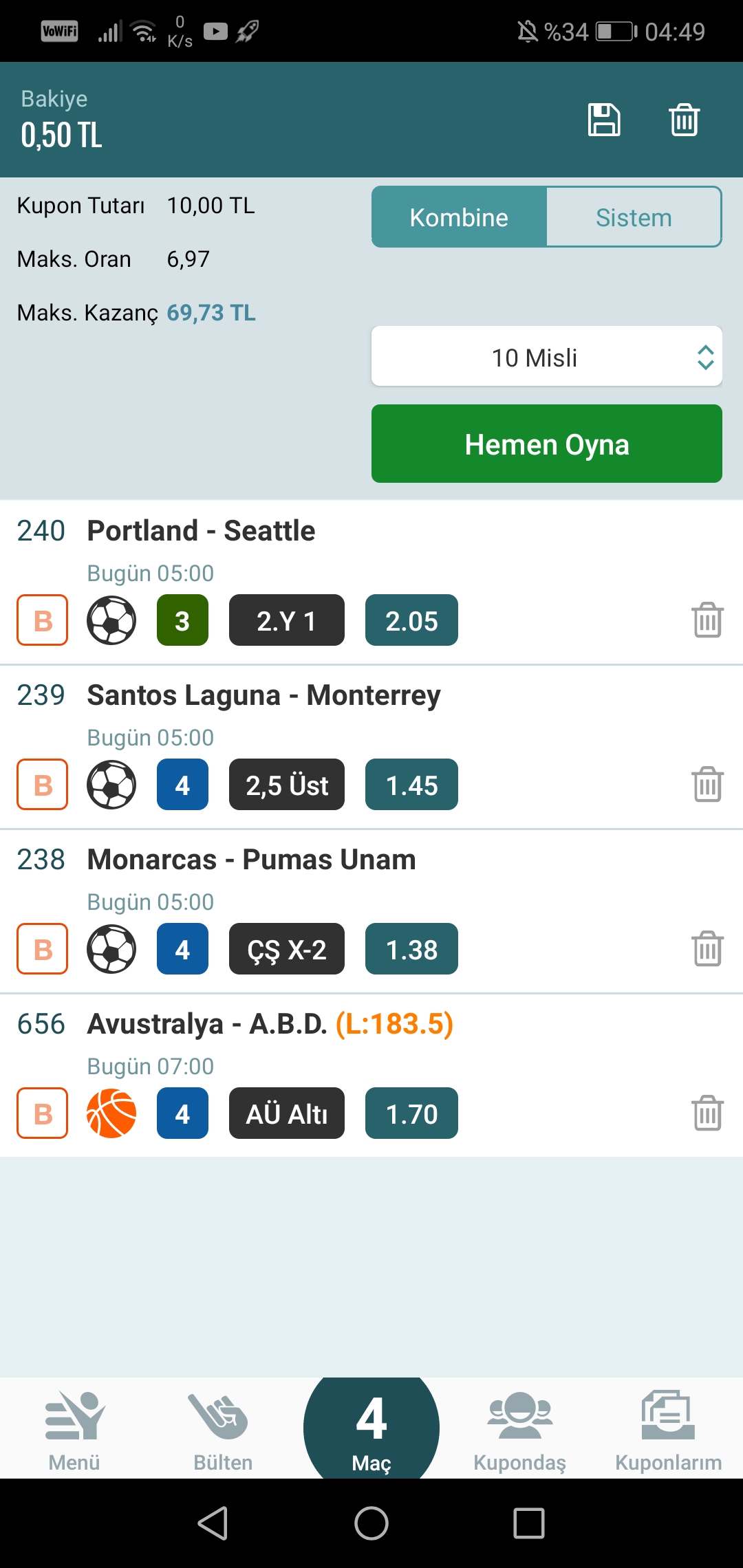The width and height of the screenshot is (743, 1568).
Task: Toggle banko B on Avustralya - A.B.D.
Action: (x=43, y=1113)
